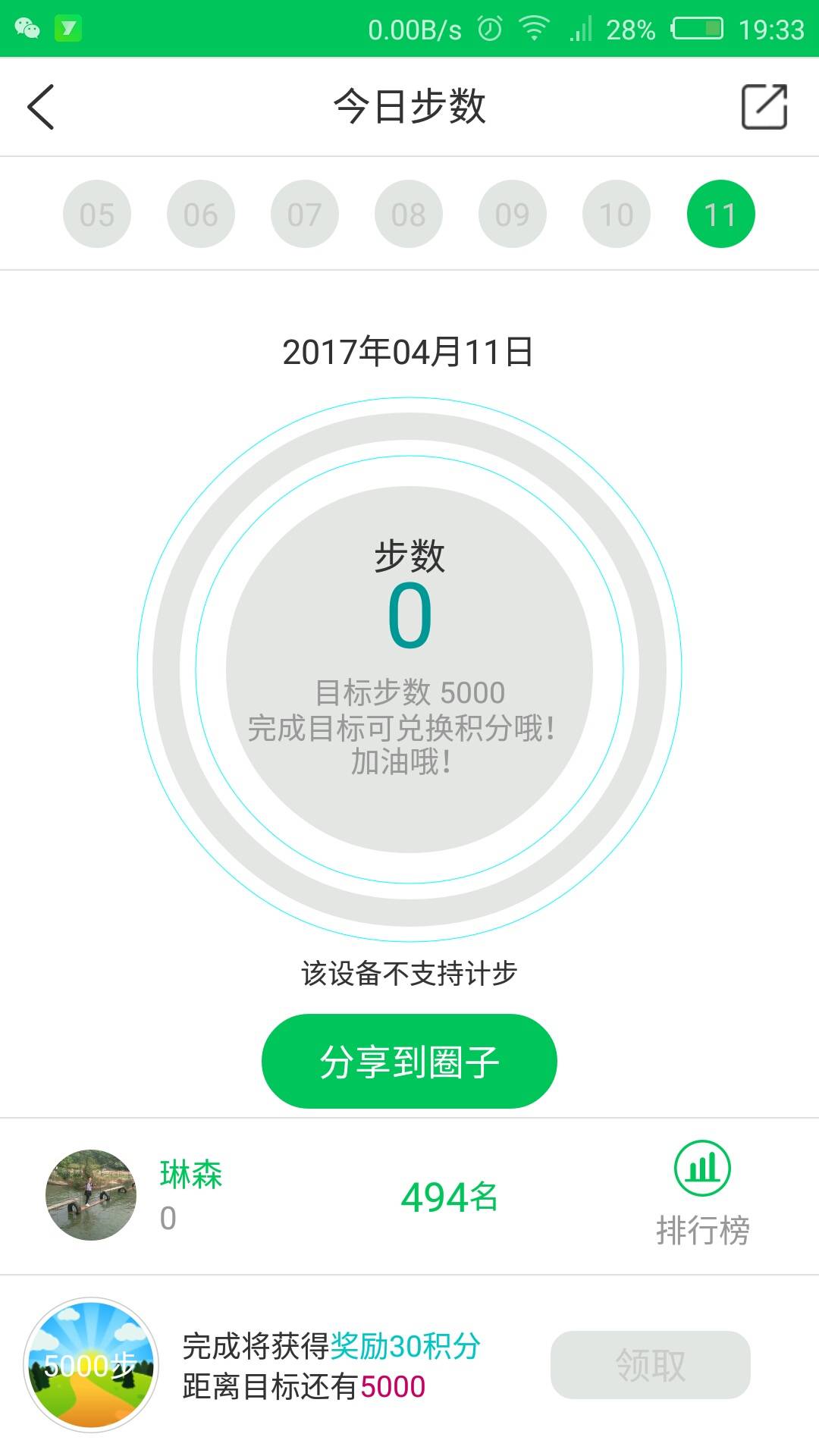Image resolution: width=819 pixels, height=1456 pixels.
Task: Open the share icon in the header
Action: click(x=764, y=107)
